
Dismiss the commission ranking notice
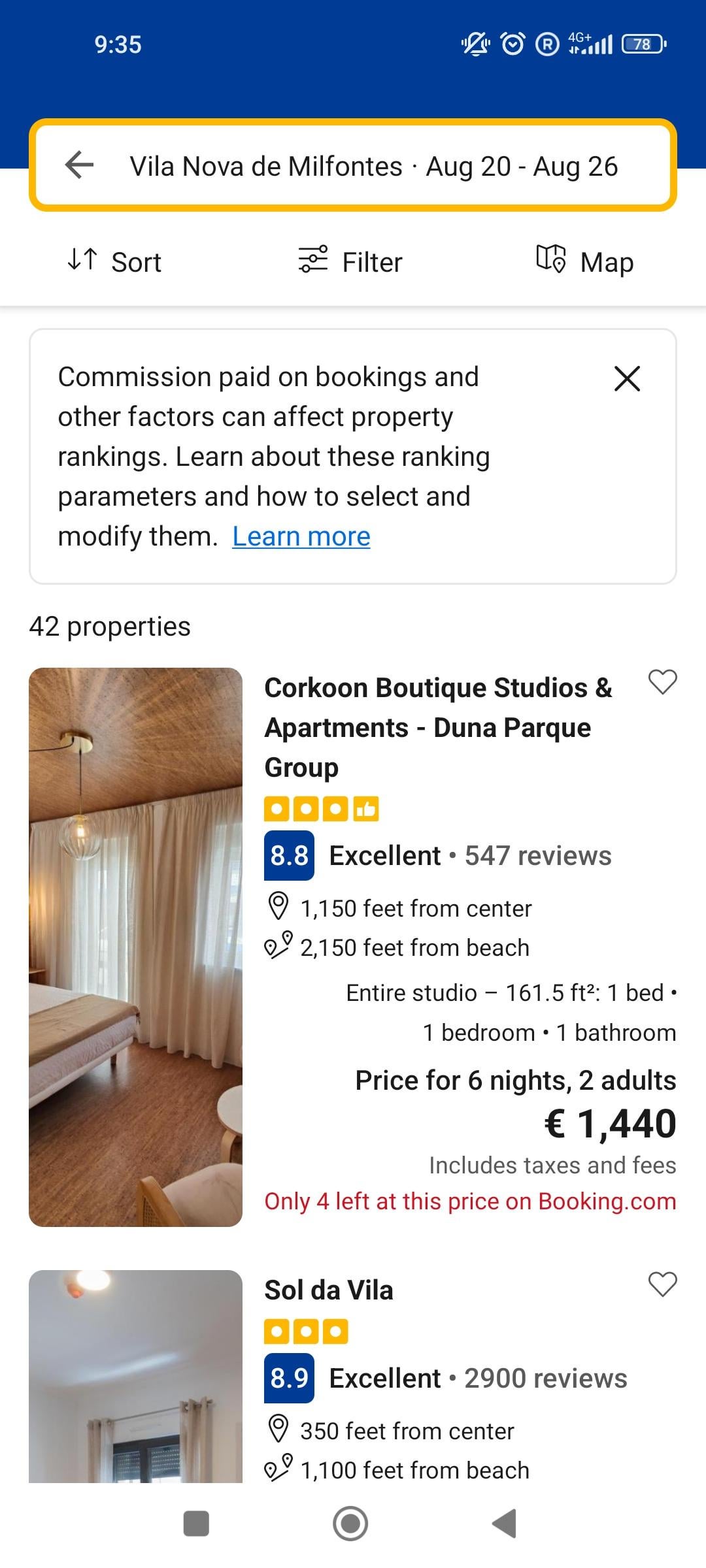coord(627,378)
